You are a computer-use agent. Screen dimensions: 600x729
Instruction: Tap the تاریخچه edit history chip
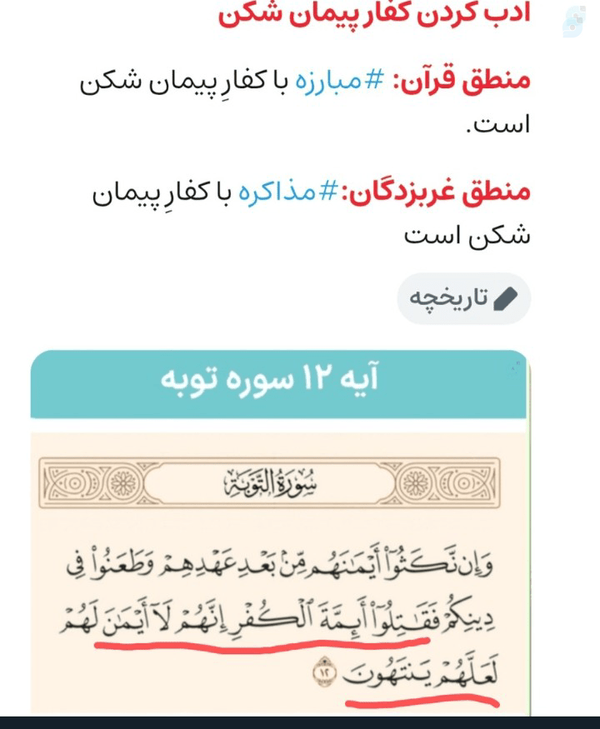(464, 298)
